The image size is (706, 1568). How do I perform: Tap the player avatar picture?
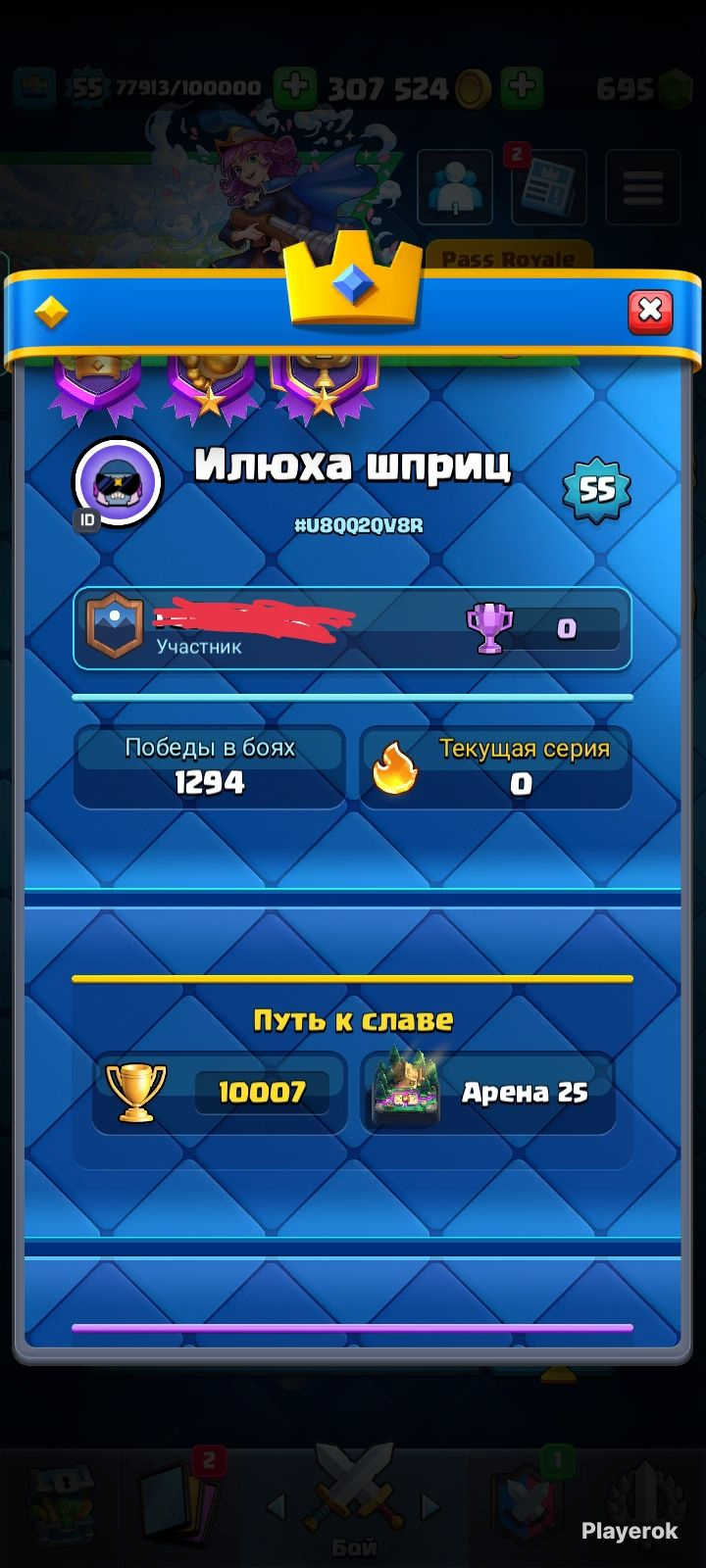118,480
